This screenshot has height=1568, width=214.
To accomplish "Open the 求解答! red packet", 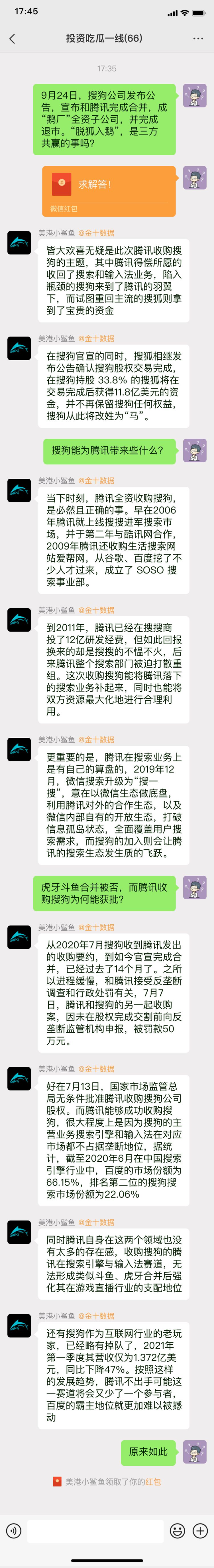I will tap(109, 191).
